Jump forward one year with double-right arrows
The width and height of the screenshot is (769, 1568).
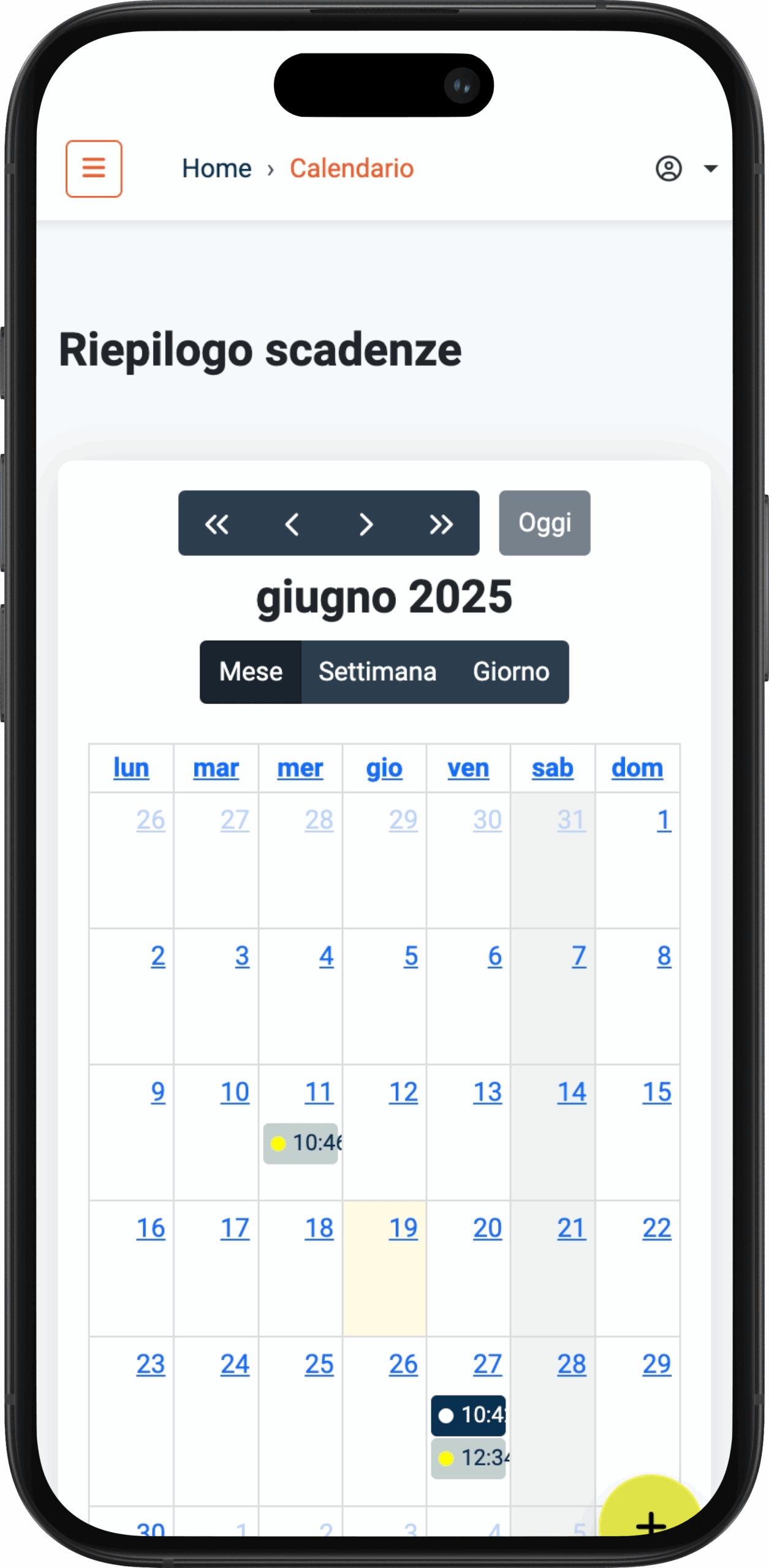[441, 524]
